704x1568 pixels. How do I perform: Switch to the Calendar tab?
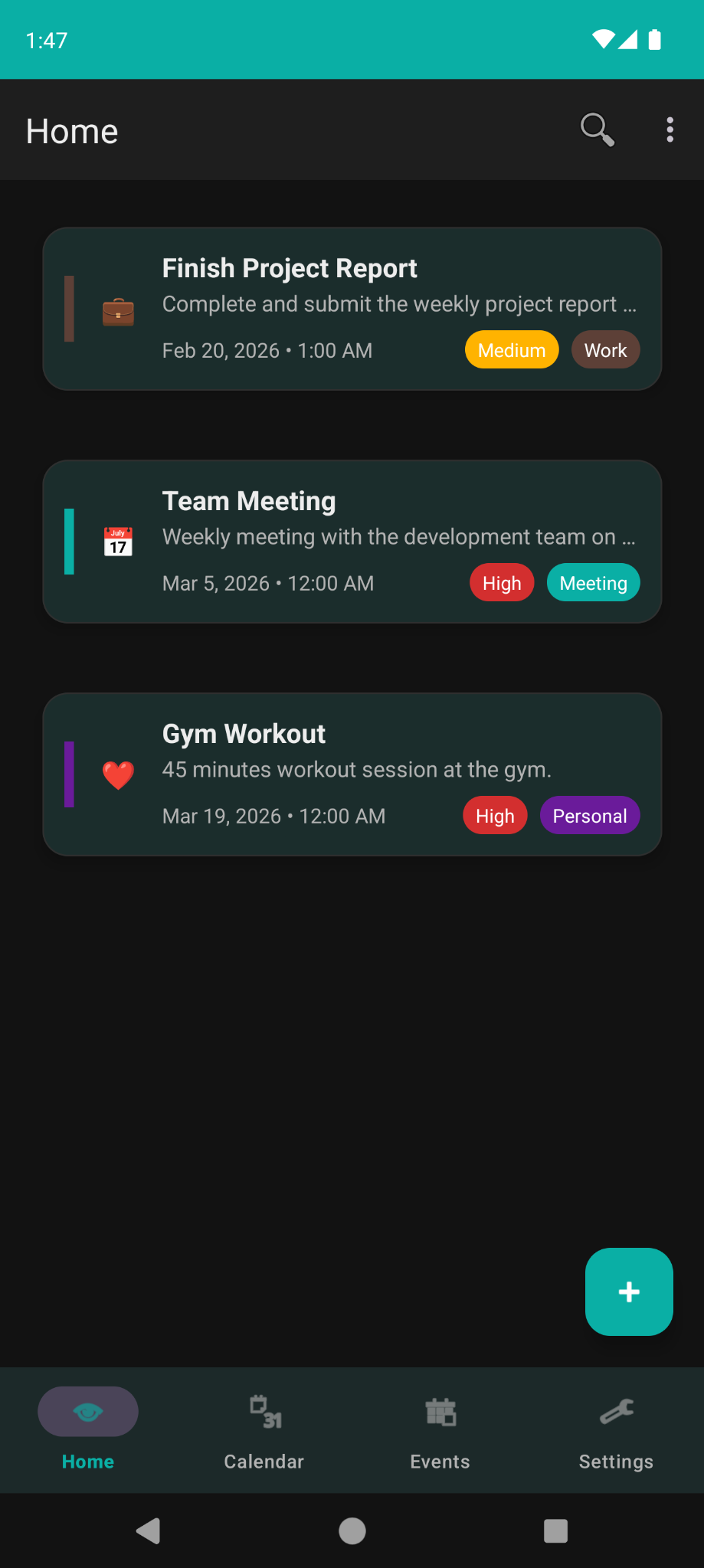pos(264,1431)
